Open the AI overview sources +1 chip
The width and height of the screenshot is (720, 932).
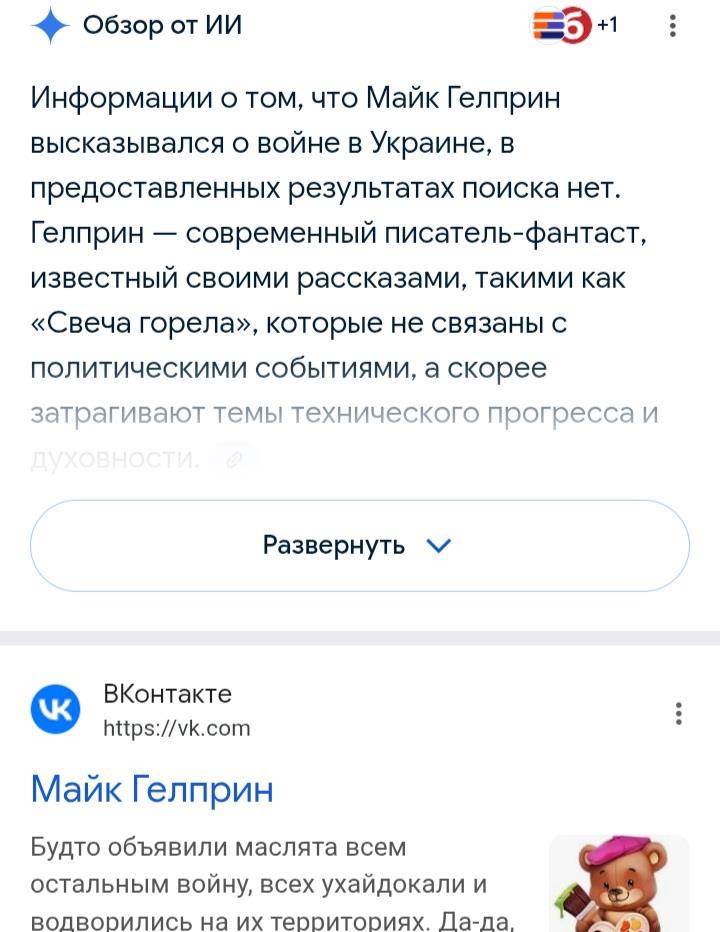point(575,25)
